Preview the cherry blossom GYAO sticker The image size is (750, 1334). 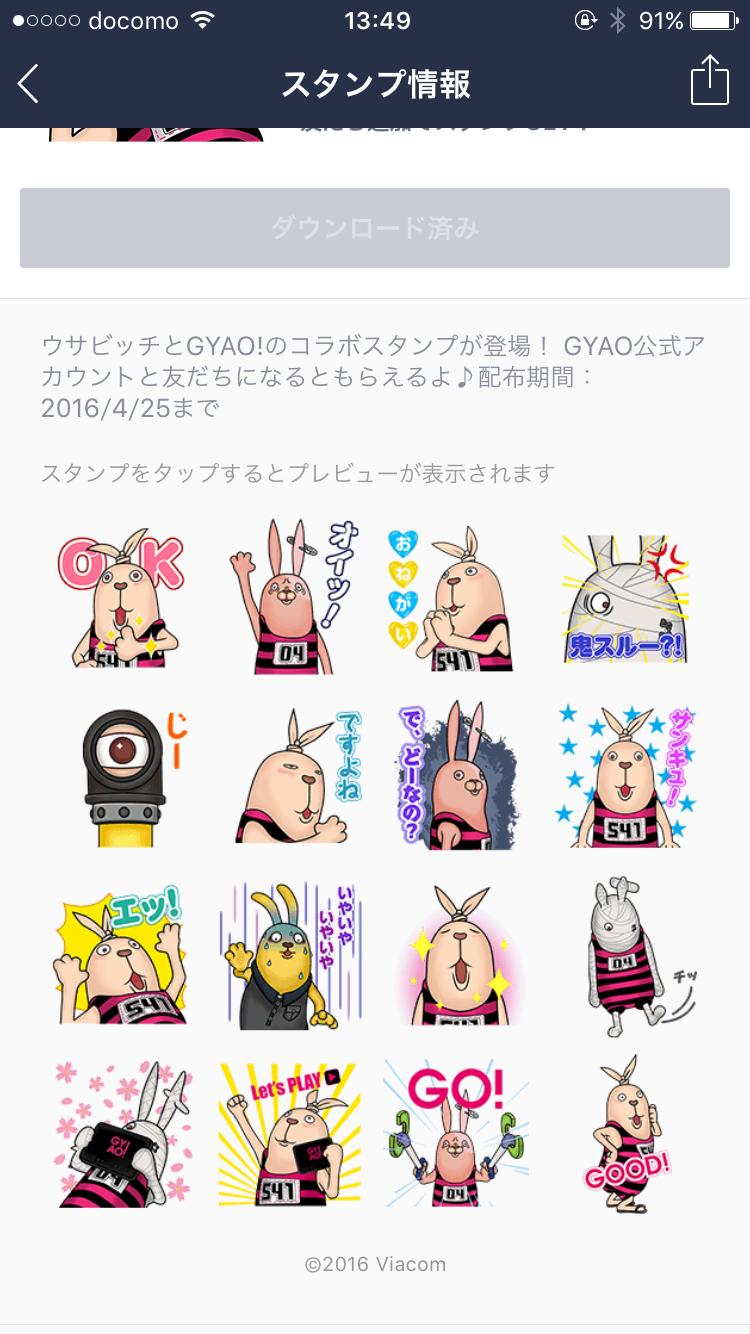point(121,1135)
